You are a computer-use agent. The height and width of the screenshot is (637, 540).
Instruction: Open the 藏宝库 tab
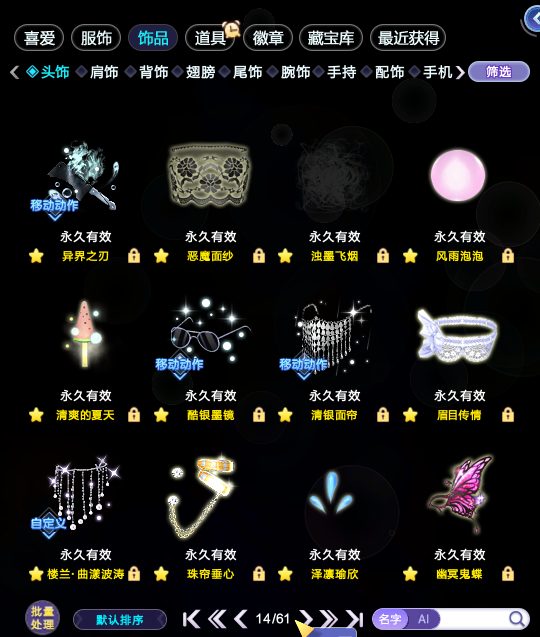coord(331,38)
